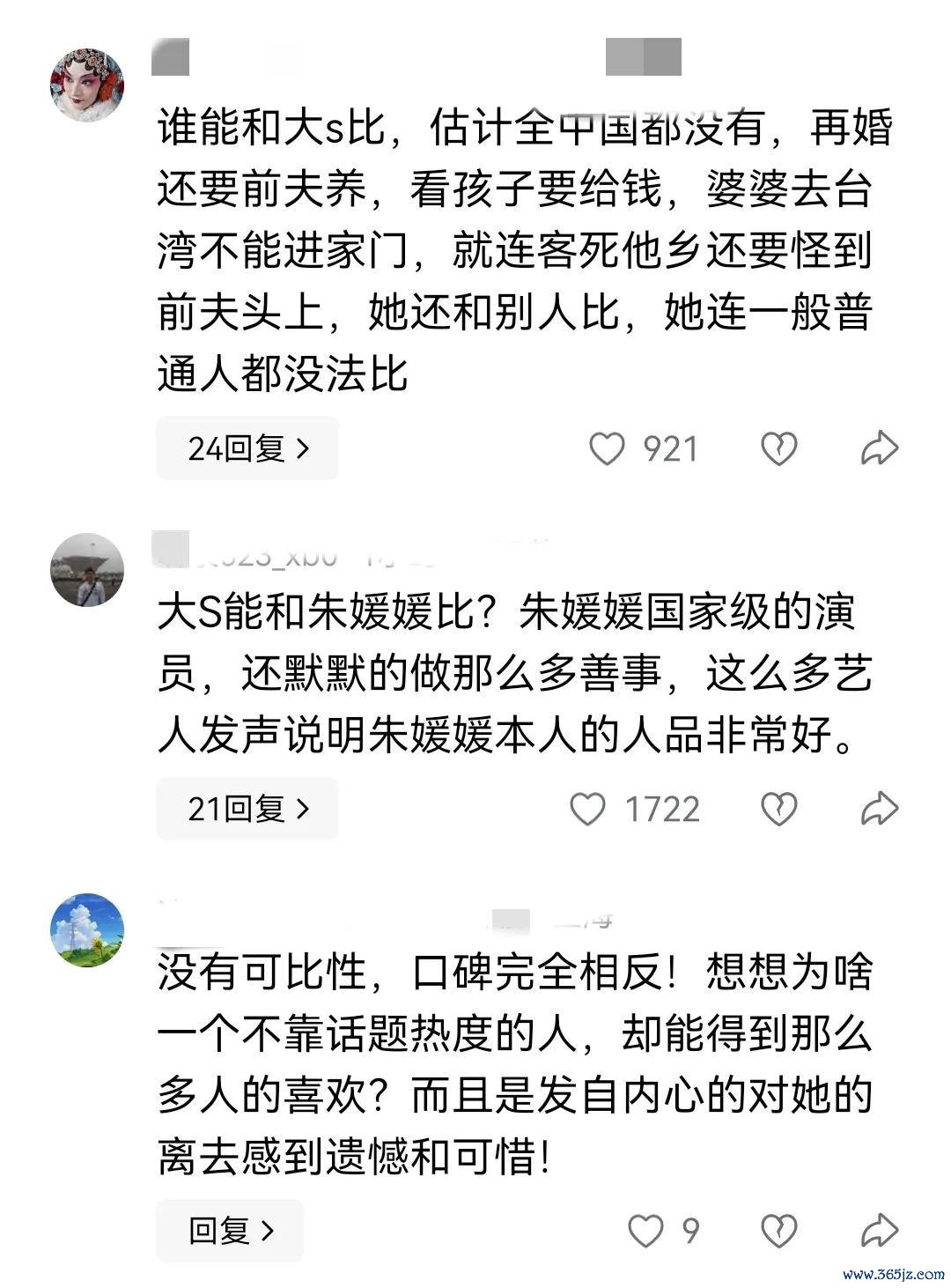
Task: Share the comment starting 谁能和大s比
Action: coord(879,448)
